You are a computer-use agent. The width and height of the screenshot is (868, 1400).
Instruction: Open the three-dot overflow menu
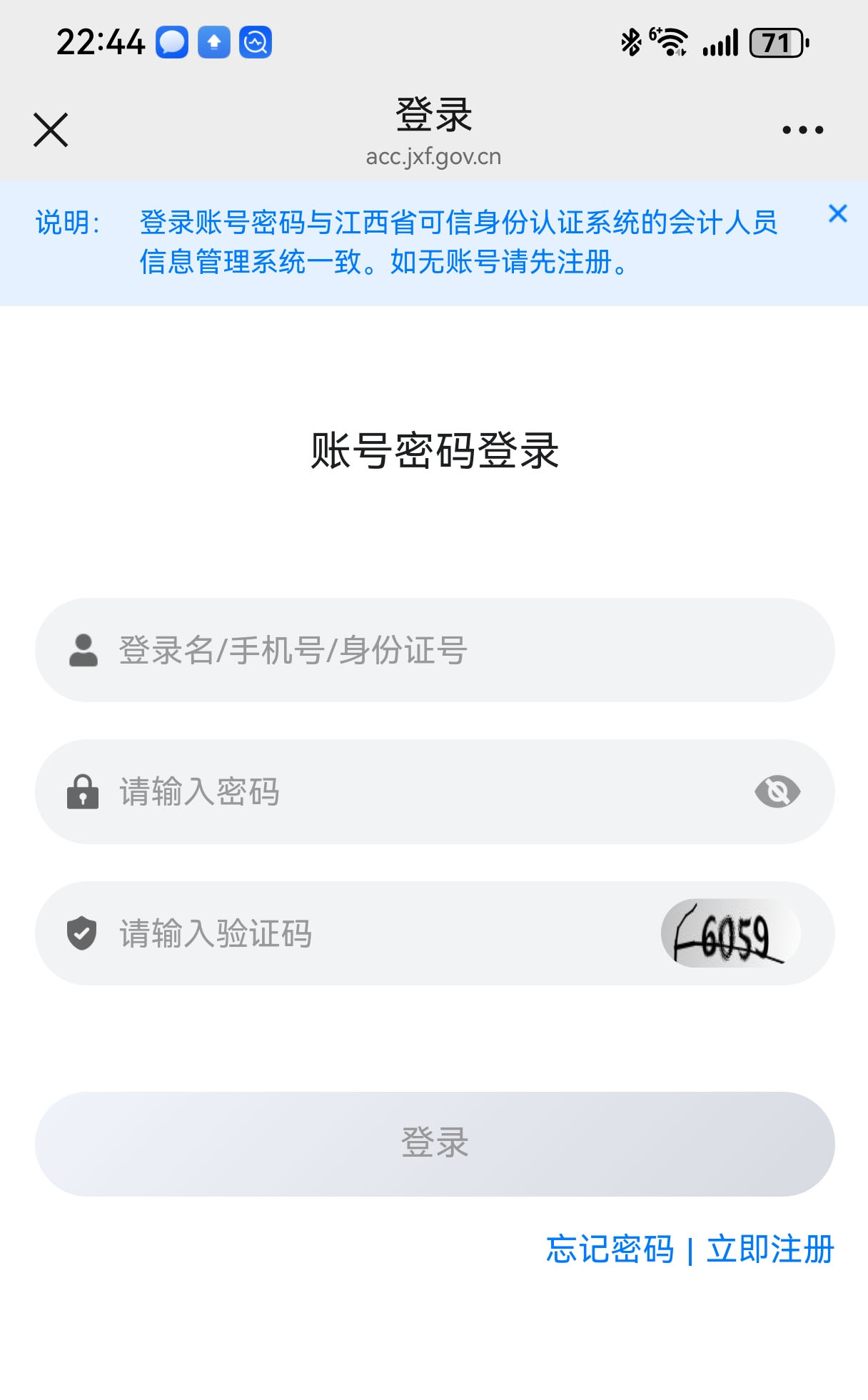tap(802, 130)
